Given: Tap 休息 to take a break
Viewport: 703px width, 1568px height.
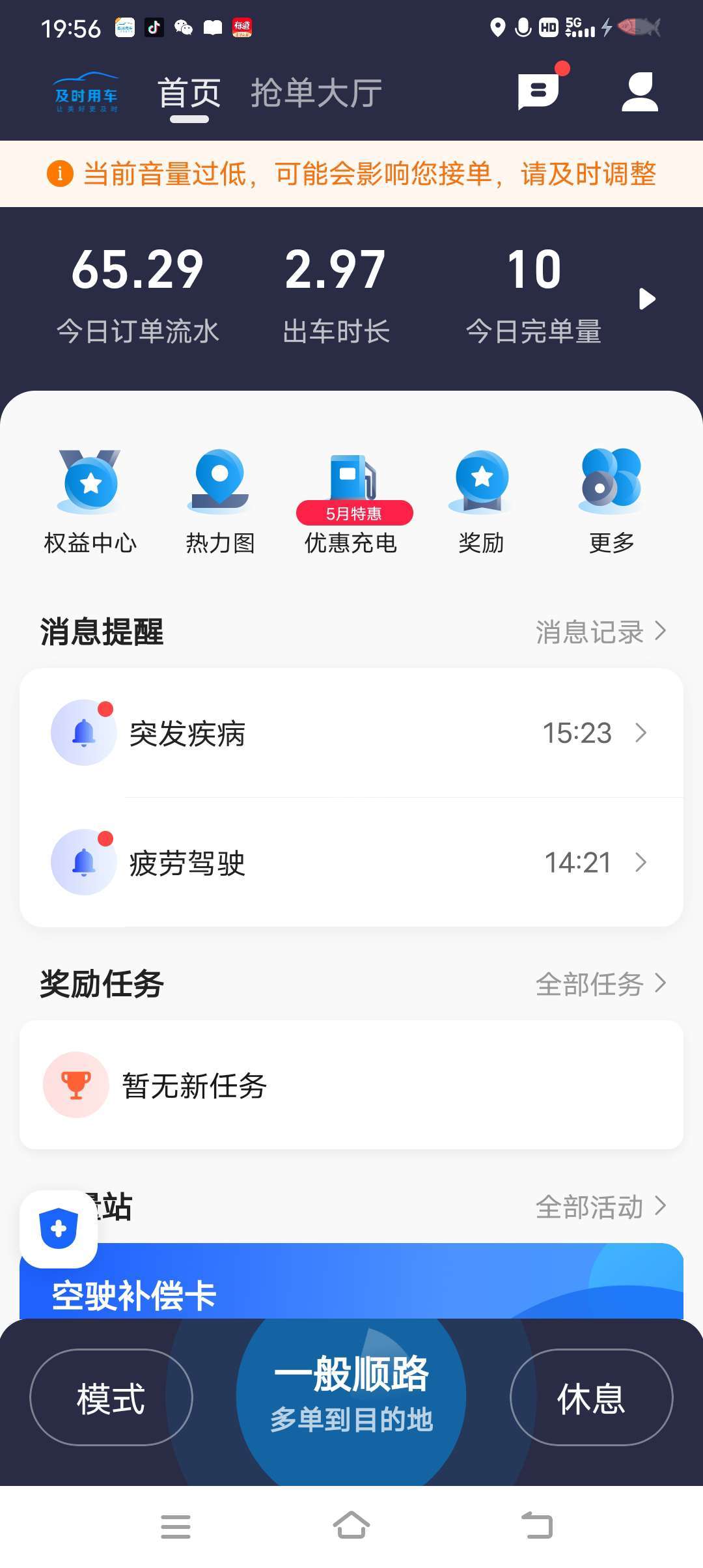Looking at the screenshot, I should pos(591,1397).
